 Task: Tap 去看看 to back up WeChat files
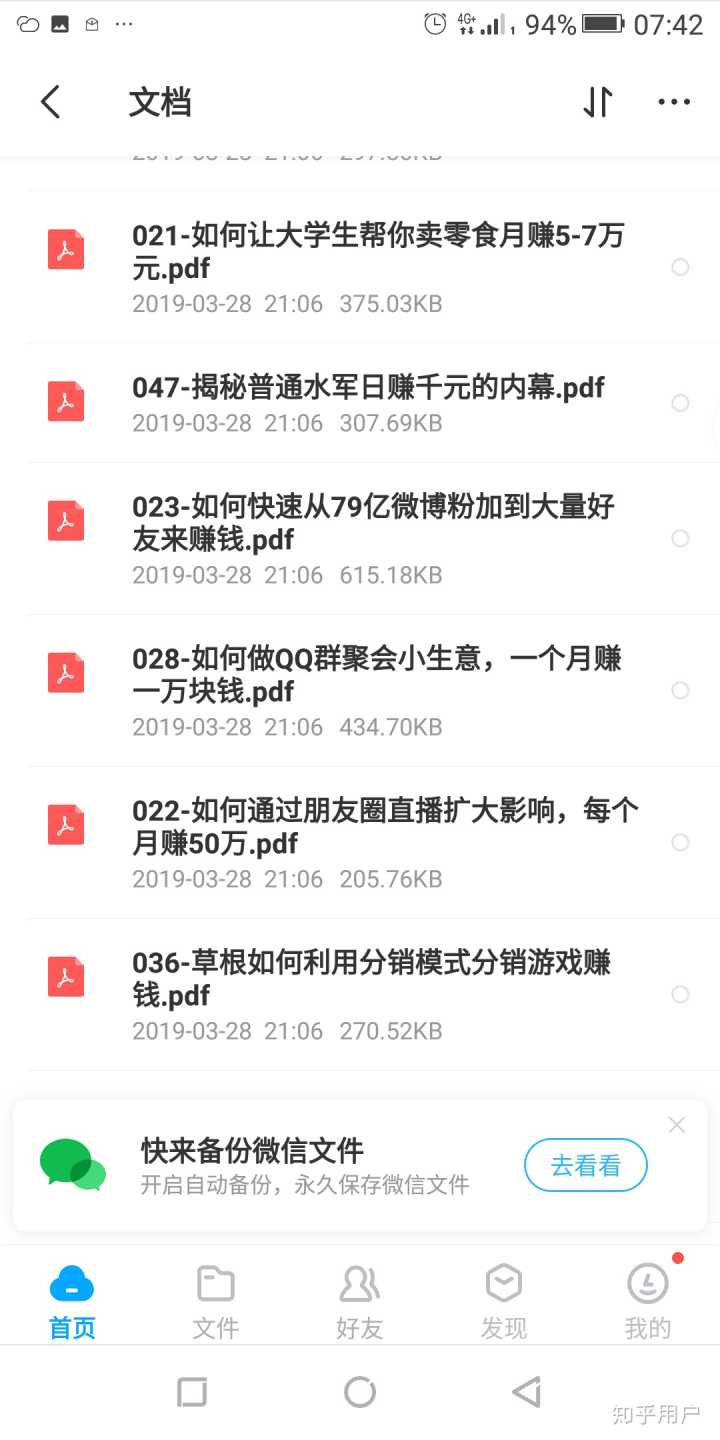[x=586, y=1165]
